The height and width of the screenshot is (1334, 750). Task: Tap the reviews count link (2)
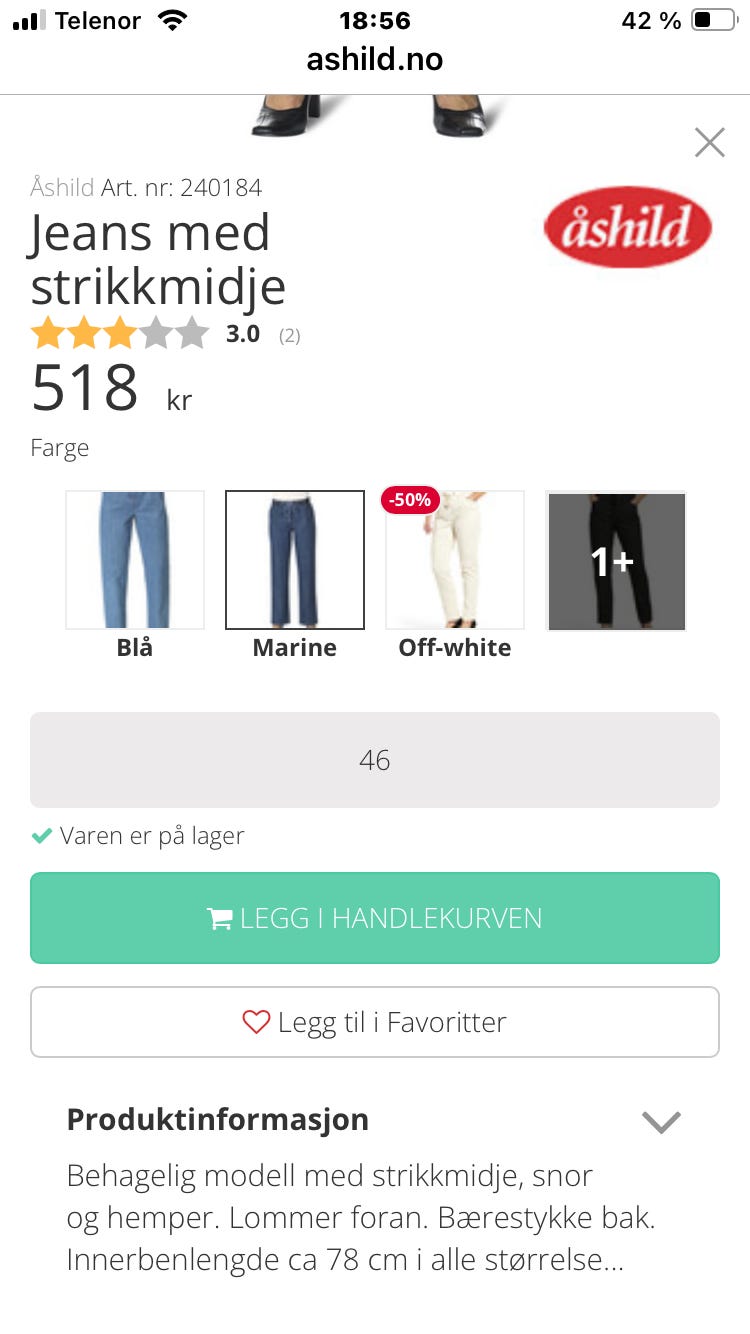pos(289,337)
